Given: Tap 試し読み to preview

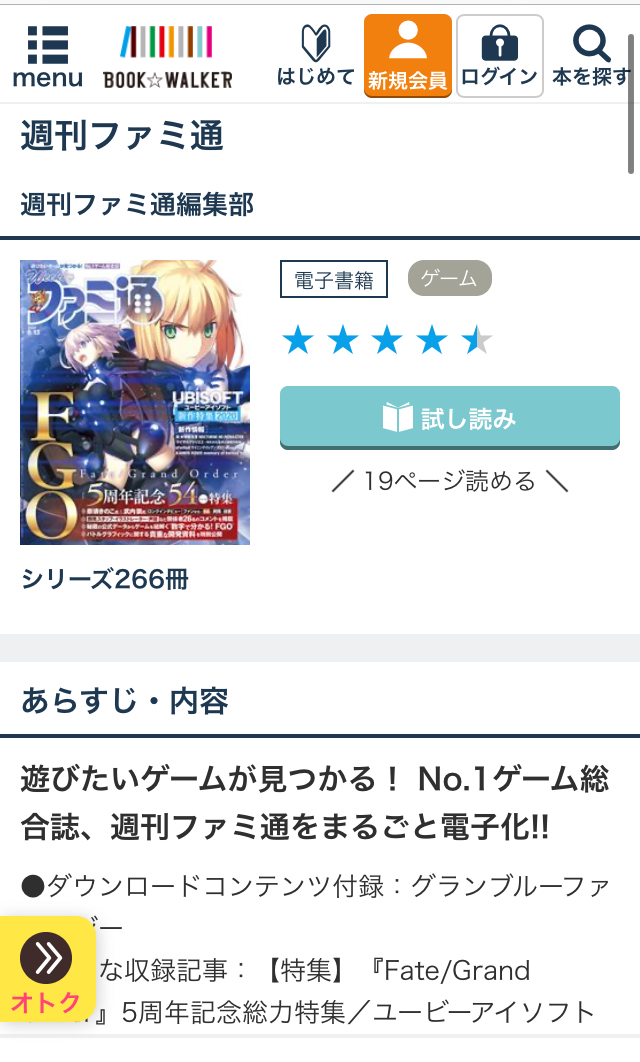Looking at the screenshot, I should [450, 418].
